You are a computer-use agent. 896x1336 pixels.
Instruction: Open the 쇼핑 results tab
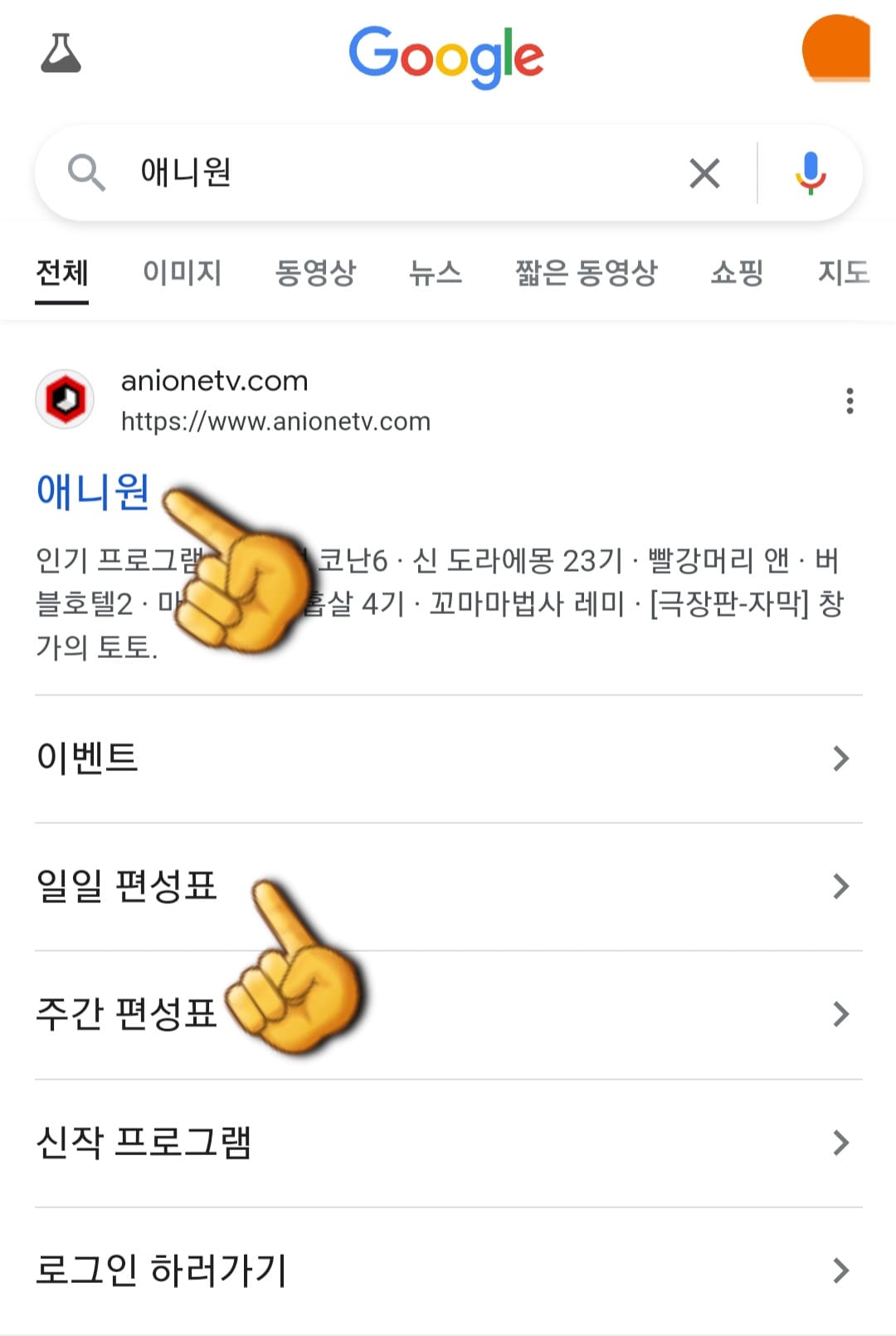pos(736,274)
